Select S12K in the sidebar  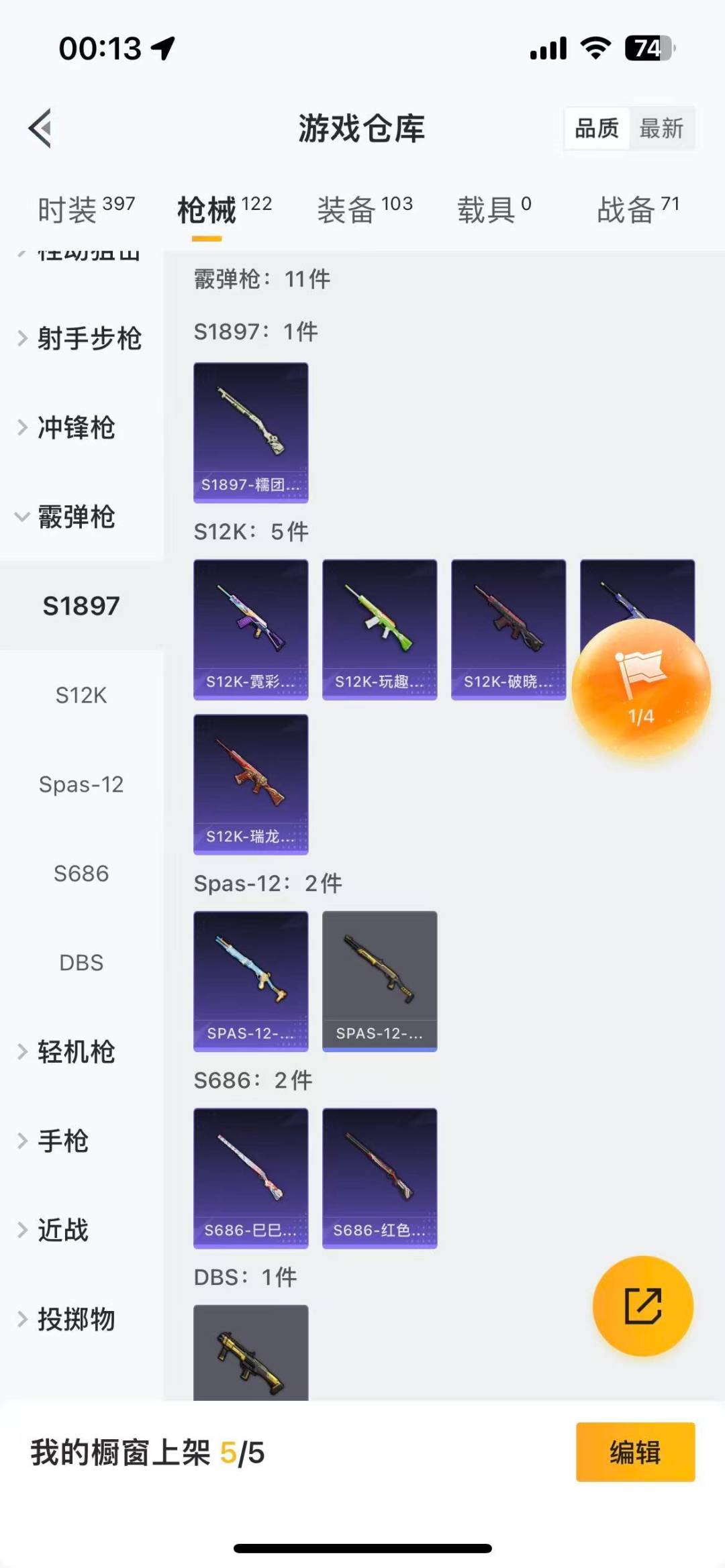[x=81, y=695]
